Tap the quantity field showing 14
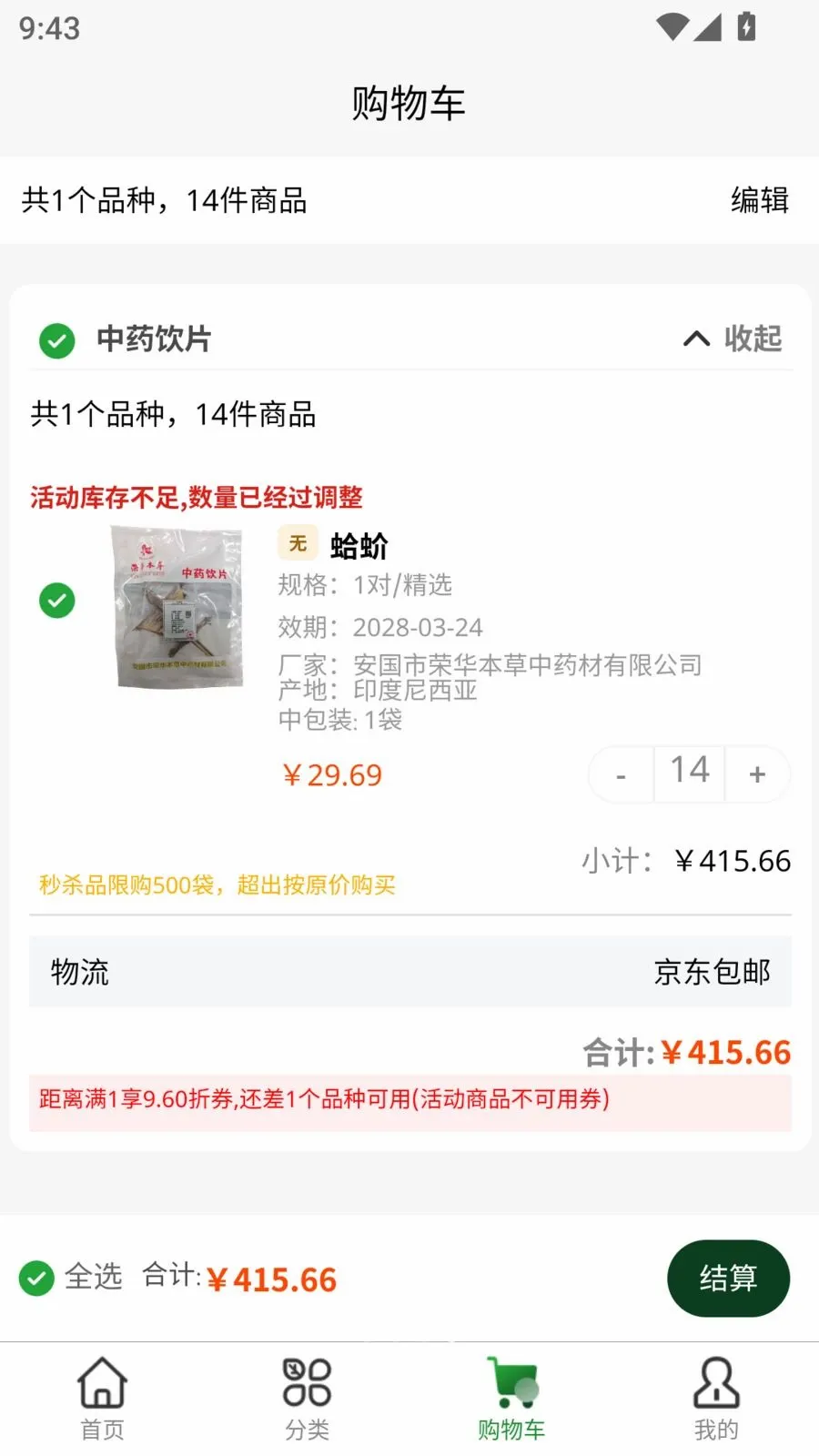Screen dimensions: 819x1456 pos(690,773)
